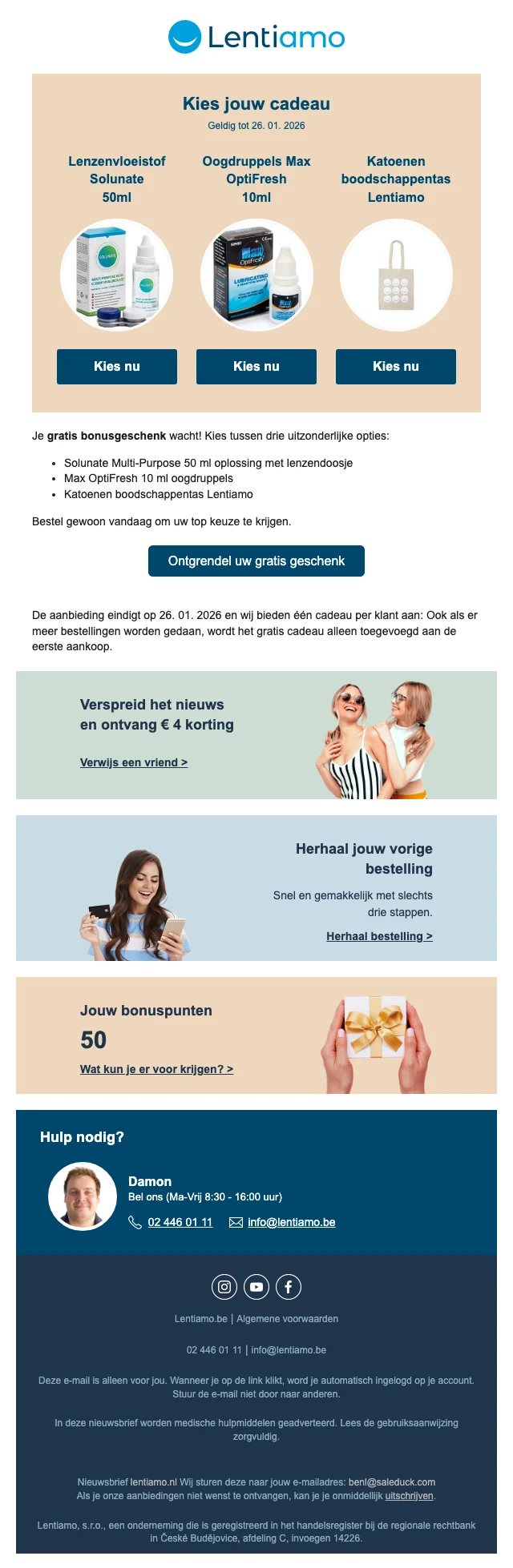Image resolution: width=513 pixels, height=1568 pixels.
Task: Open Lentiamo's Facebook page
Action: tap(289, 1287)
